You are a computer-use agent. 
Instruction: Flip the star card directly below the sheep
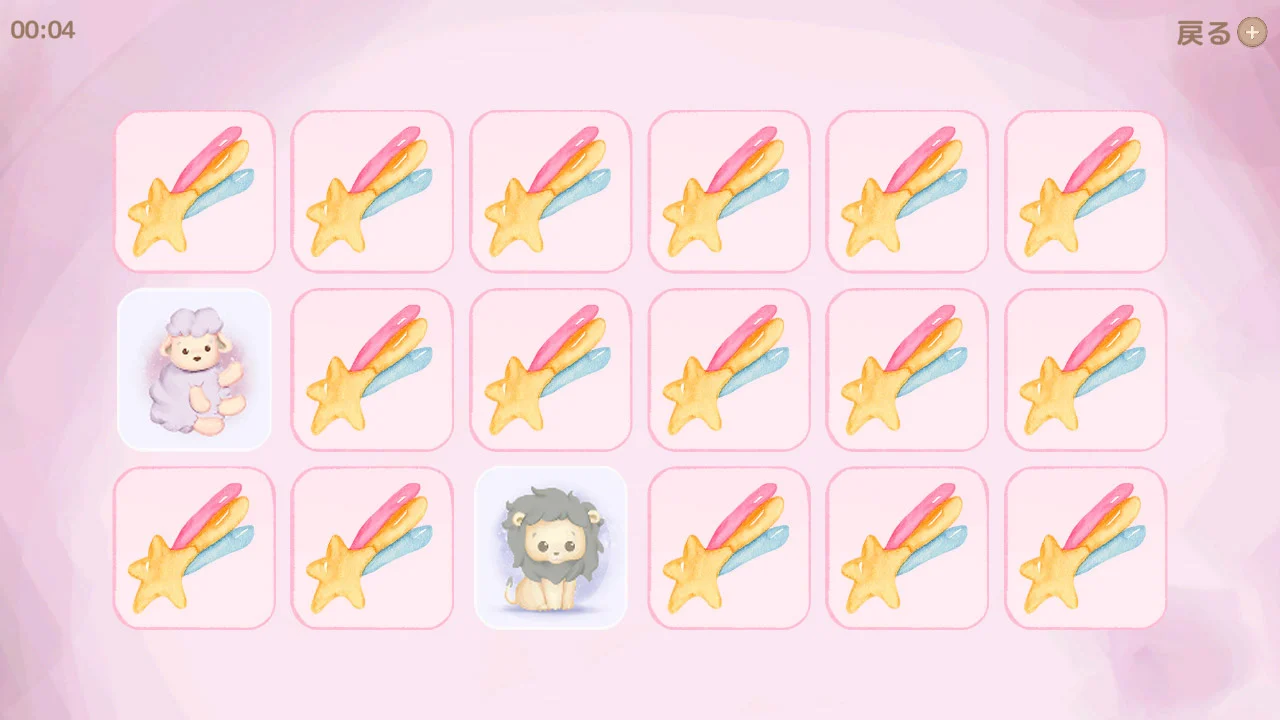pyautogui.click(x=194, y=548)
